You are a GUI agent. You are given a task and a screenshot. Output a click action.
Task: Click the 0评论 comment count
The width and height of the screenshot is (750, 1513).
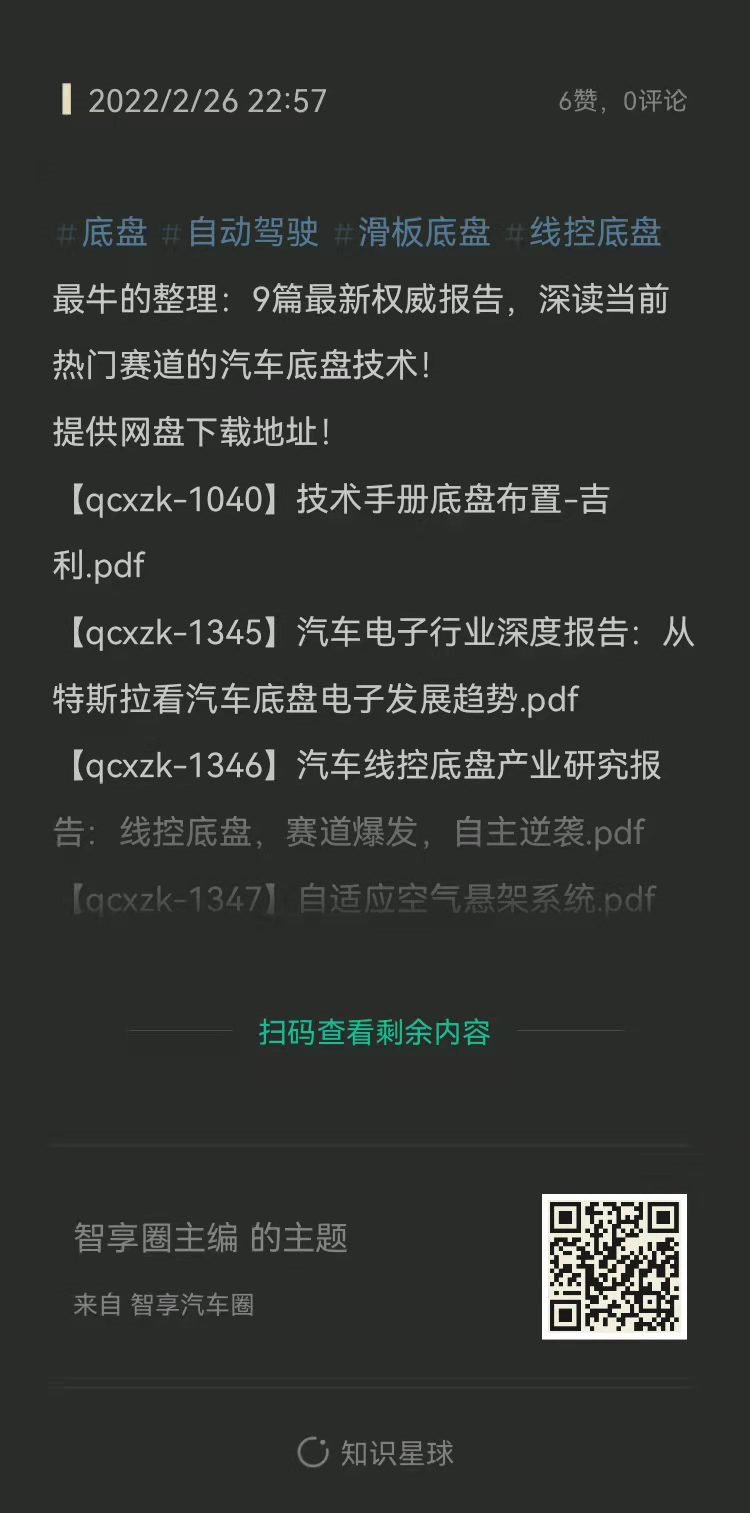[655, 101]
